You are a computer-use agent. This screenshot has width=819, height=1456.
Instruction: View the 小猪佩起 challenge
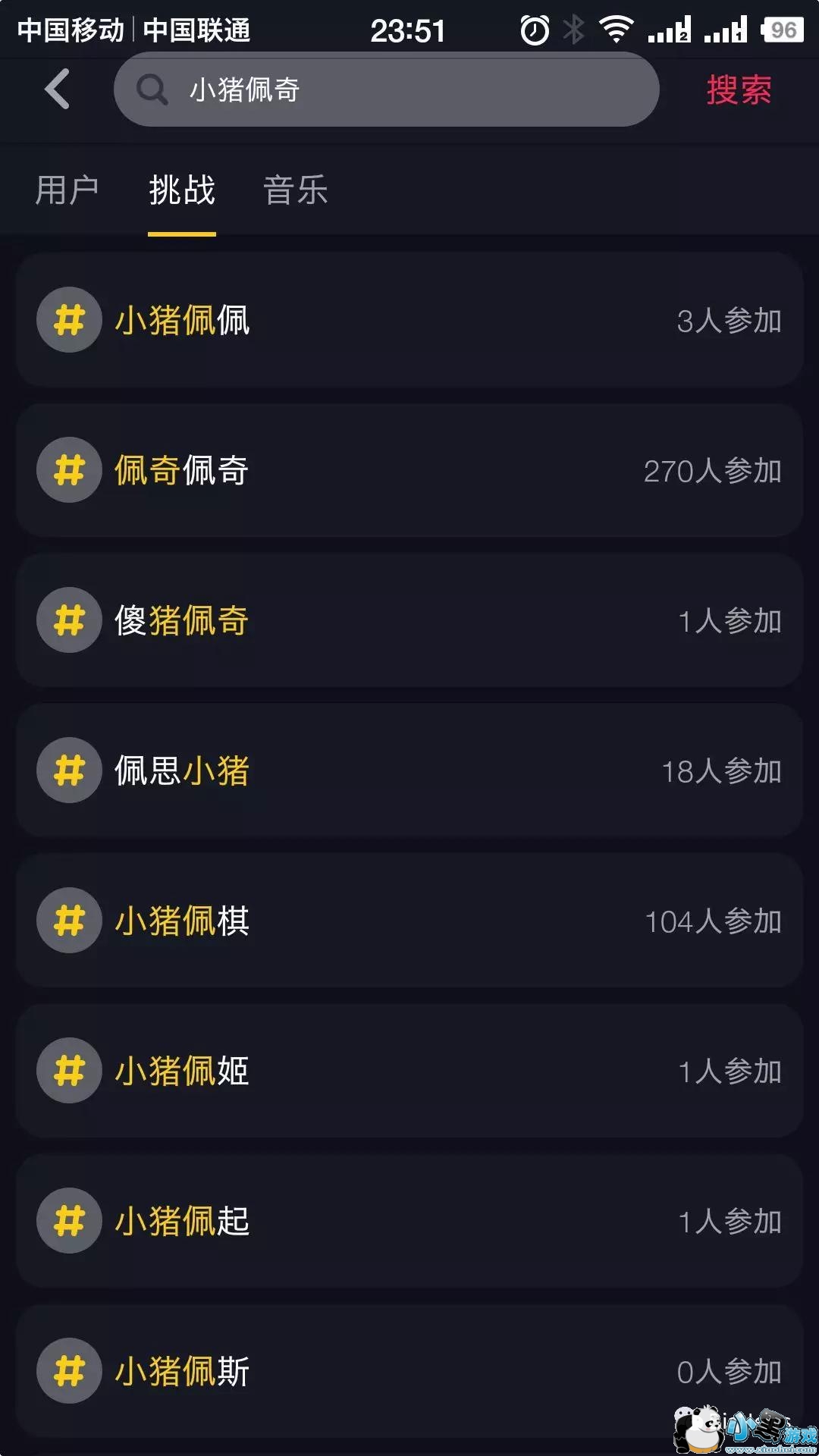click(x=409, y=1221)
